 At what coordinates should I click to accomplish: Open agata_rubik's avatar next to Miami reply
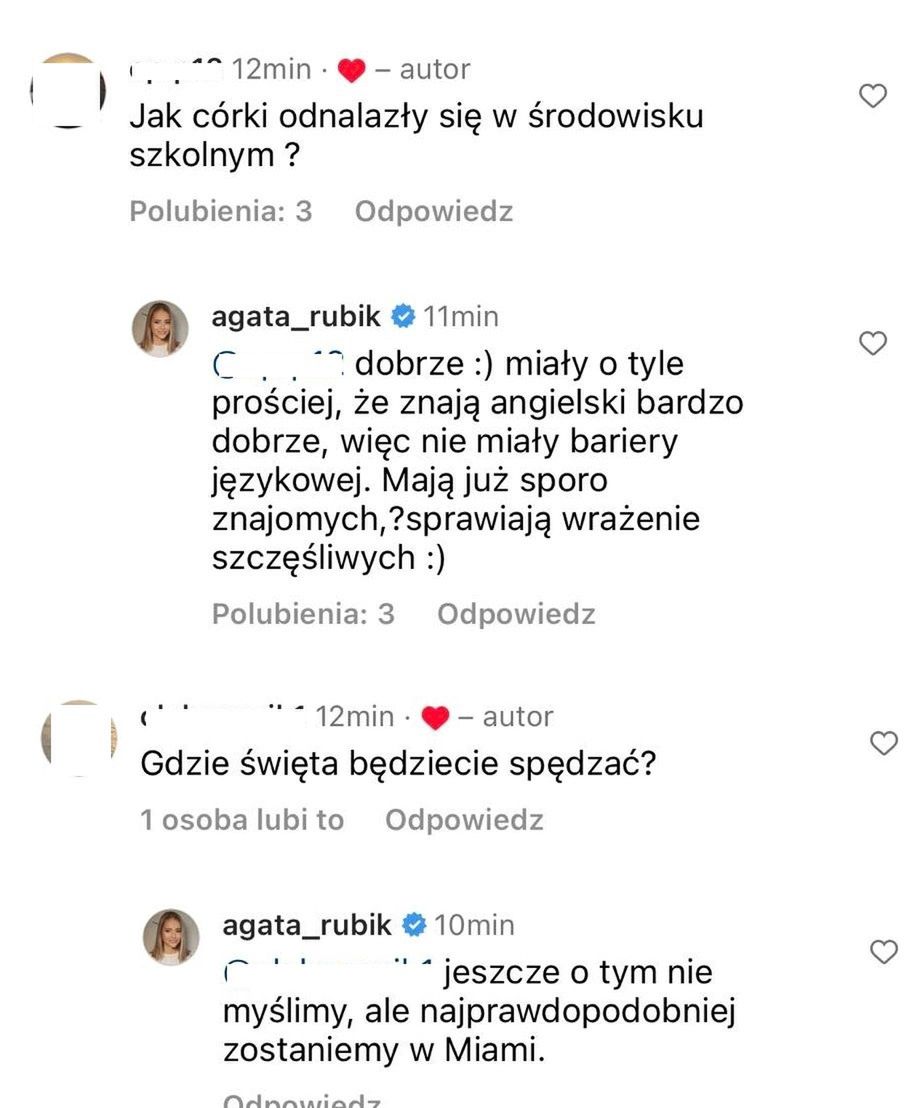[171, 937]
